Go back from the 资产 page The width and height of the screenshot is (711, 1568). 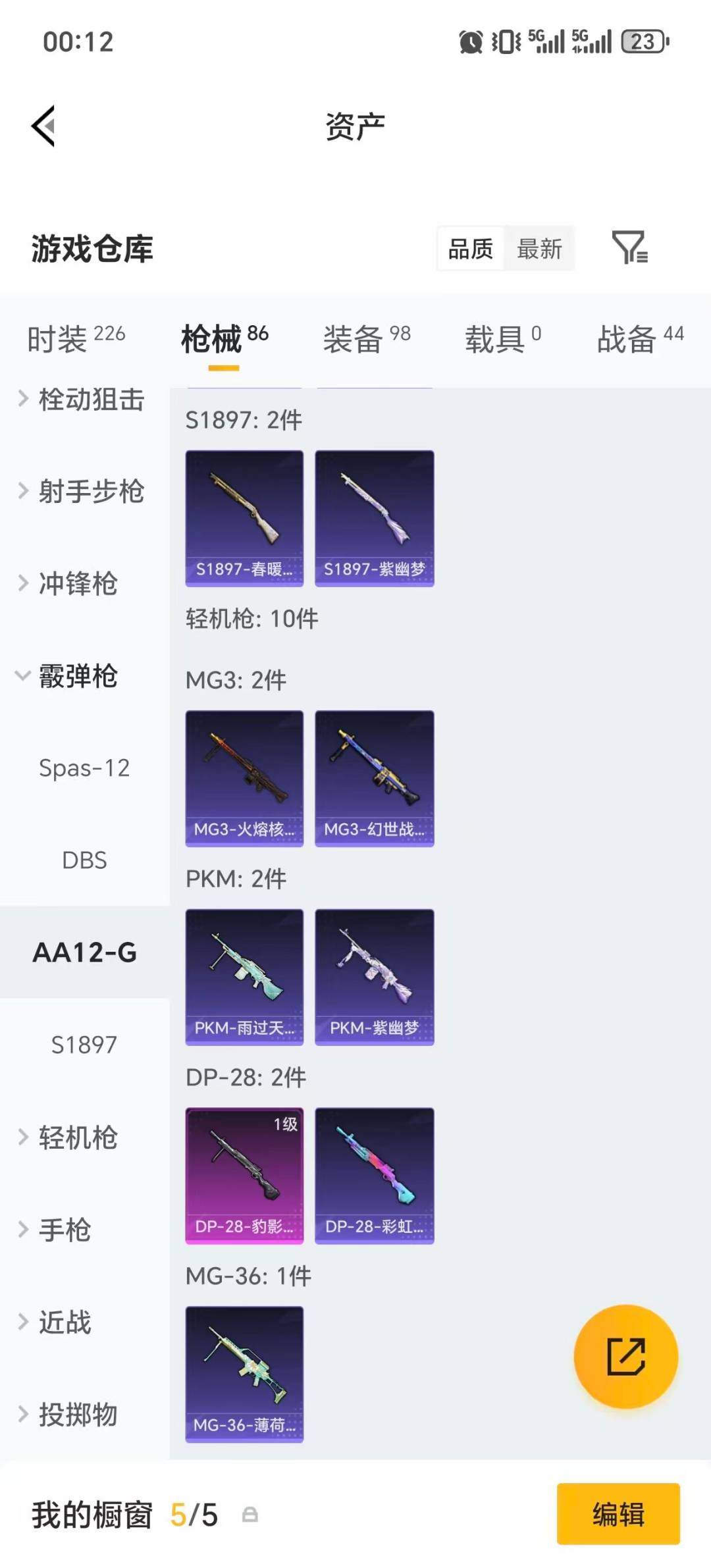[43, 126]
